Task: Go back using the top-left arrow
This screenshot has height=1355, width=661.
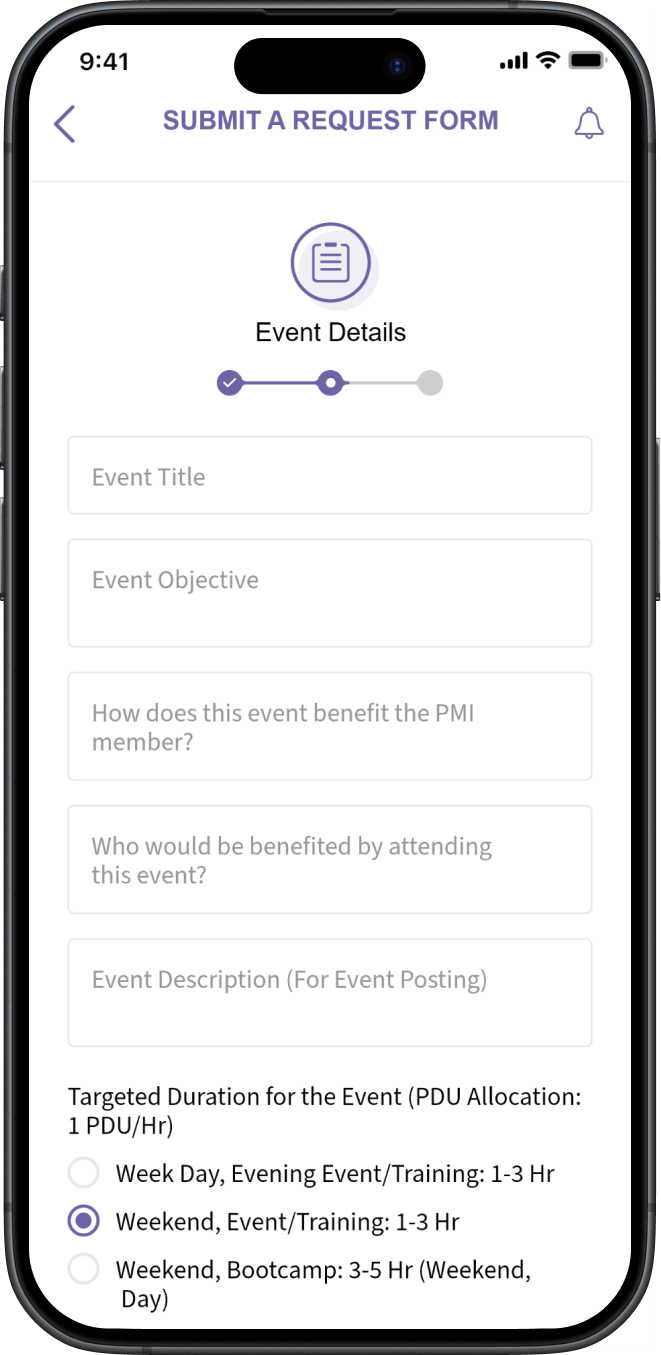Action: pos(65,124)
